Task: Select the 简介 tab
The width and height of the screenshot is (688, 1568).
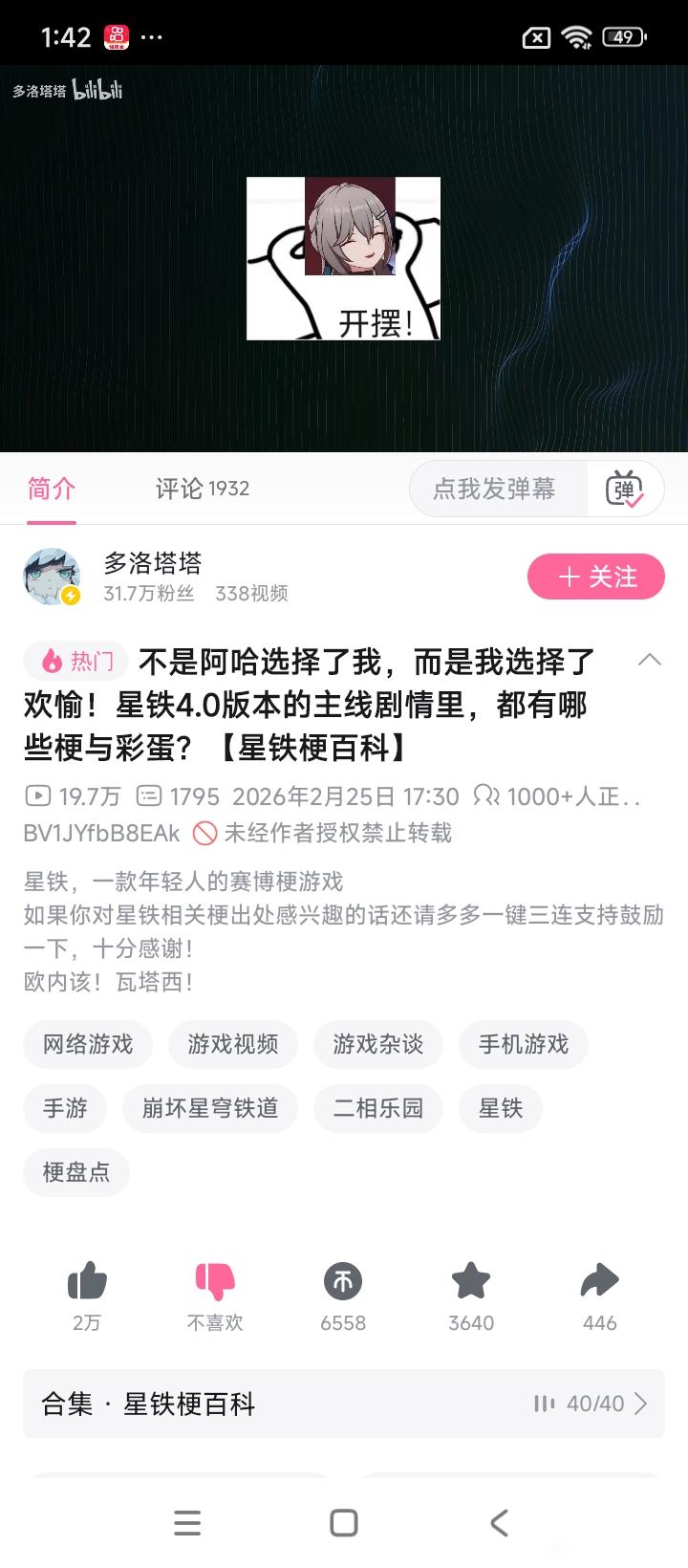Action: click(52, 489)
